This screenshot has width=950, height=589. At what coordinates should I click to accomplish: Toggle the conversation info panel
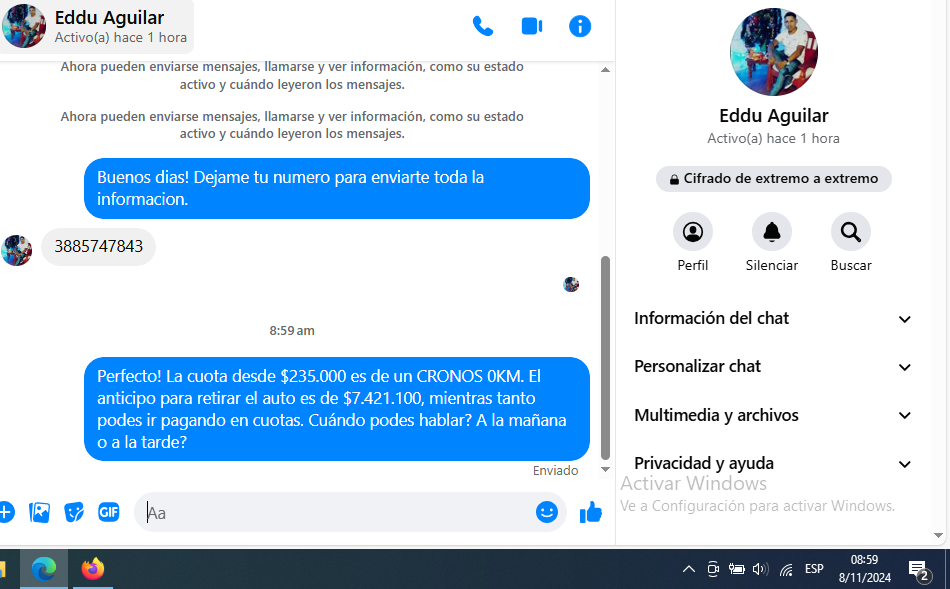point(580,27)
